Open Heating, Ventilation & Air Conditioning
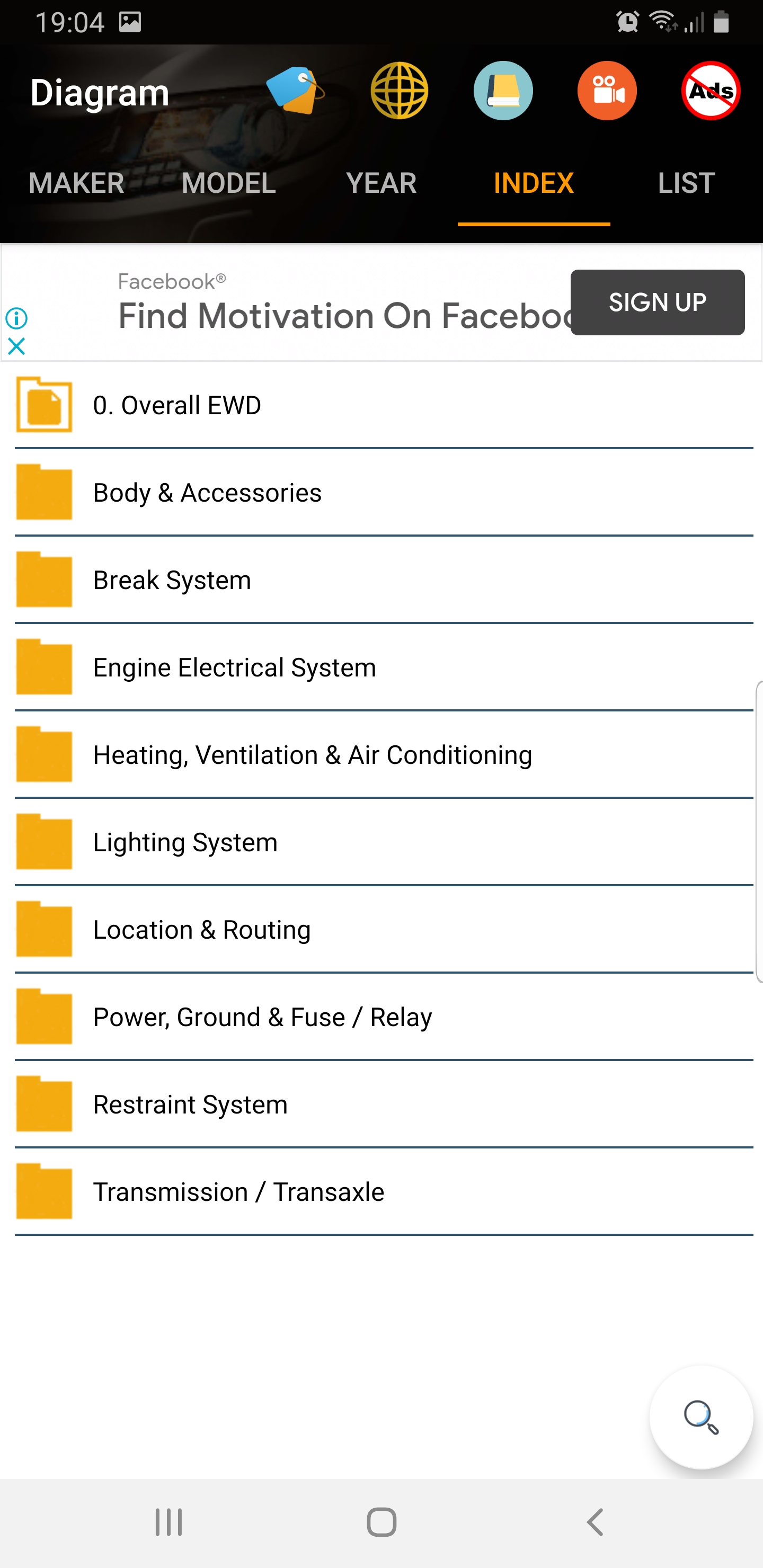The height and width of the screenshot is (1568, 763). (384, 755)
